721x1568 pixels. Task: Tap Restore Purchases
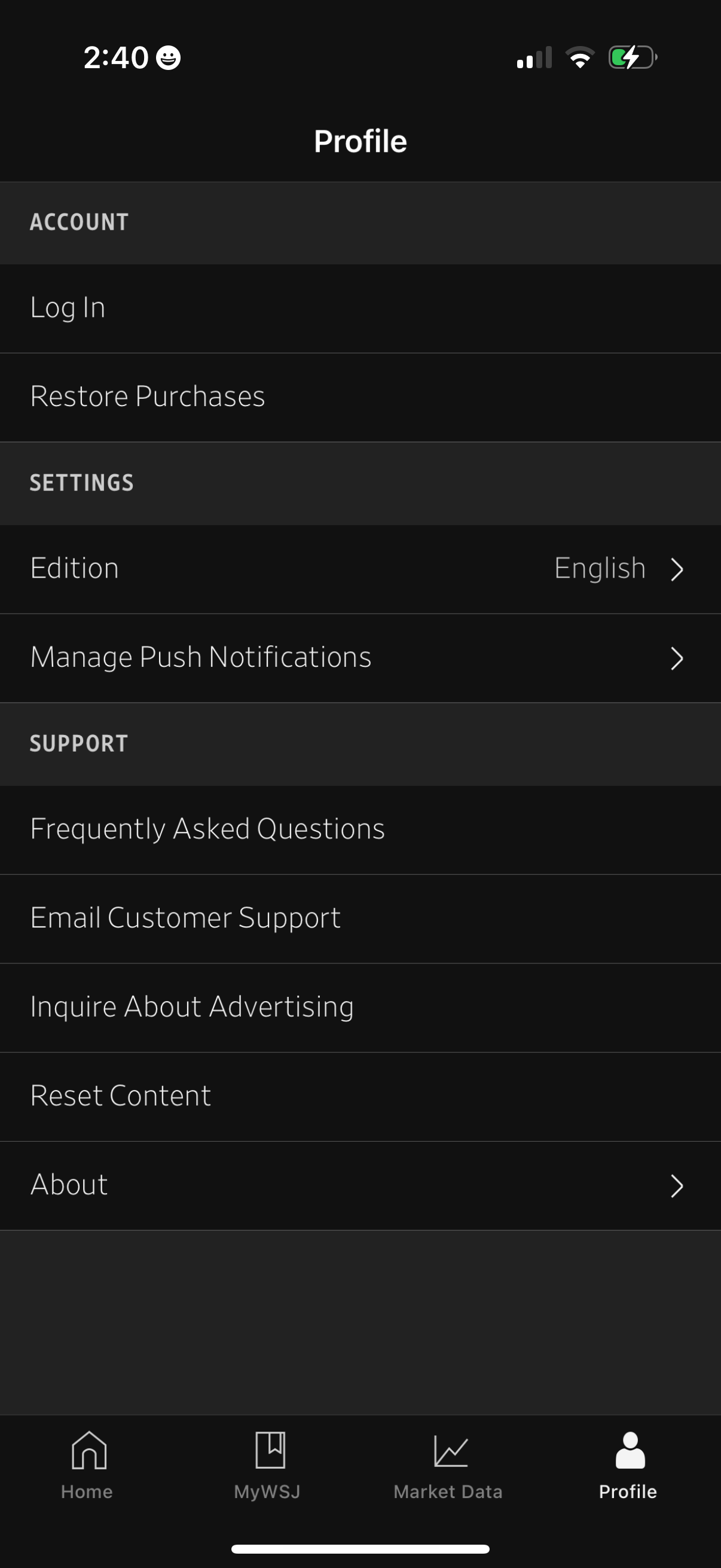tap(147, 396)
